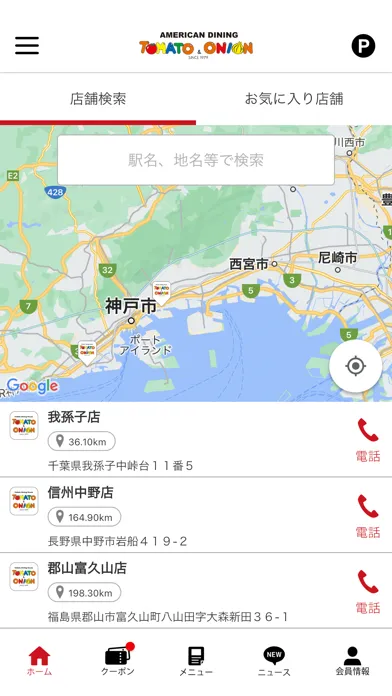The height and width of the screenshot is (696, 392).
Task: Go to the ホーム tab
Action: (40, 661)
